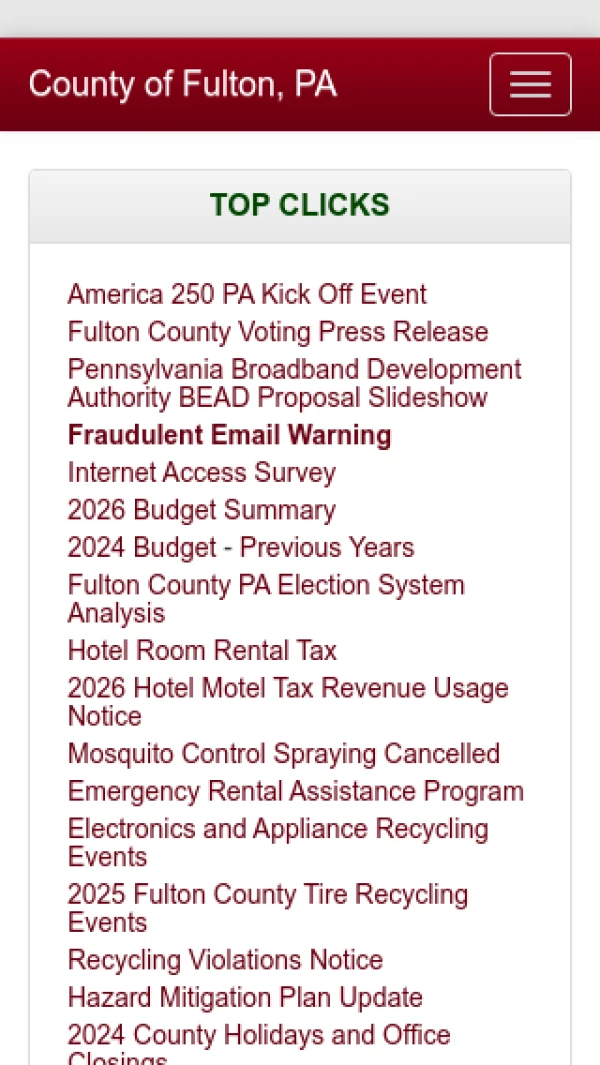Go to County of Fulton, PA home
The width and height of the screenshot is (600, 1065).
(182, 85)
